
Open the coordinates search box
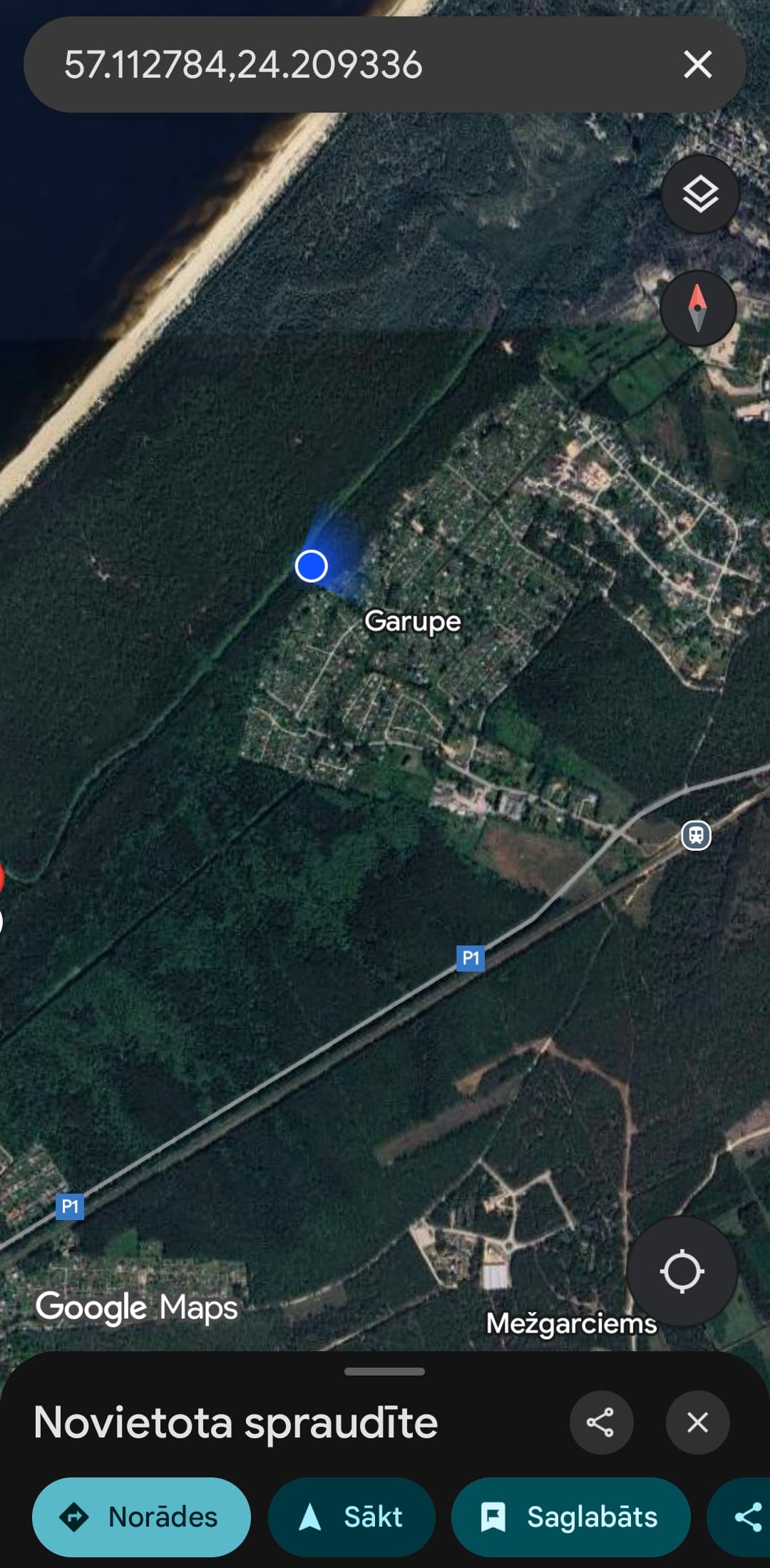(321, 64)
